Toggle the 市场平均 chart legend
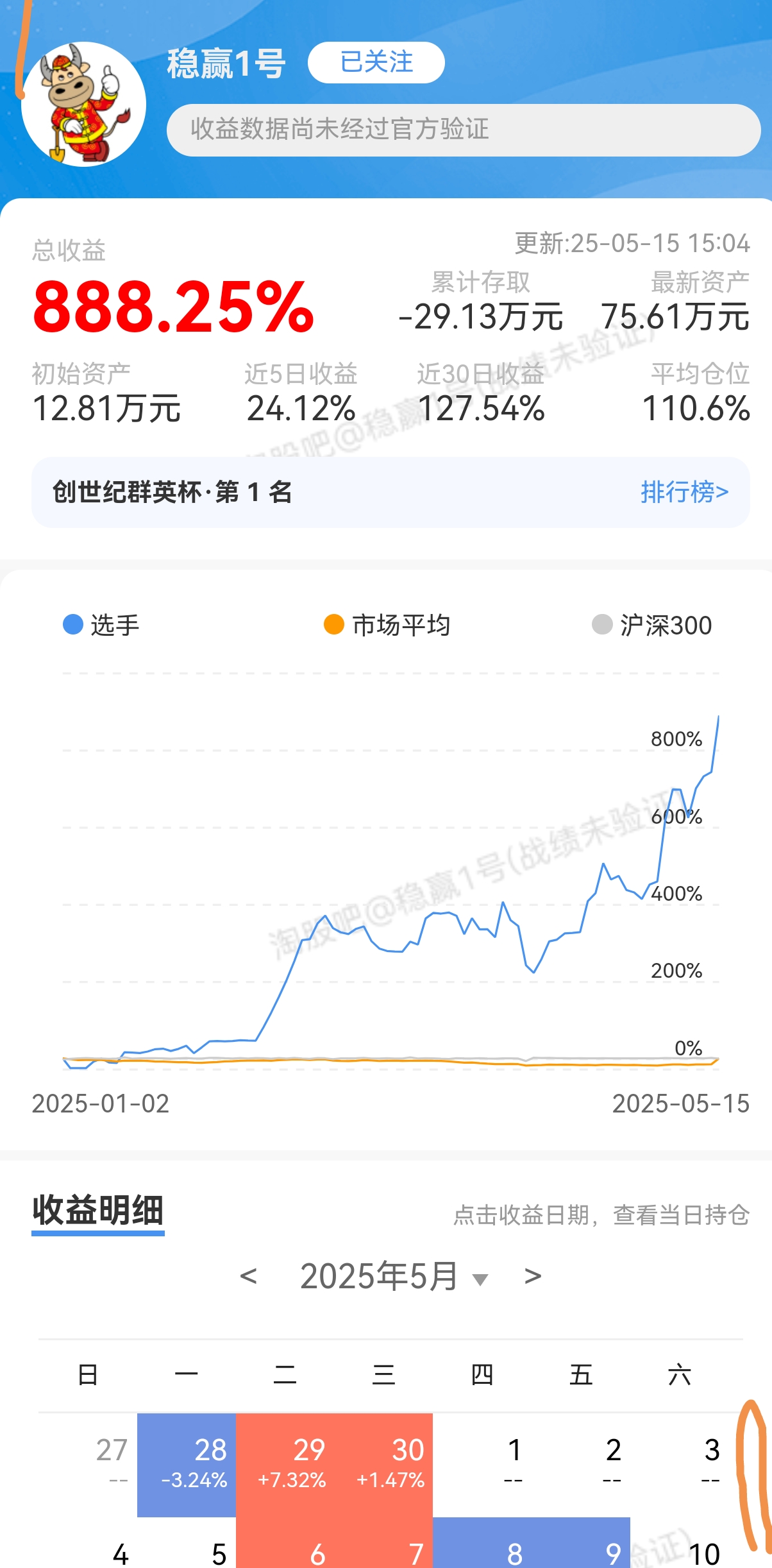The height and width of the screenshot is (1568, 772). [387, 625]
